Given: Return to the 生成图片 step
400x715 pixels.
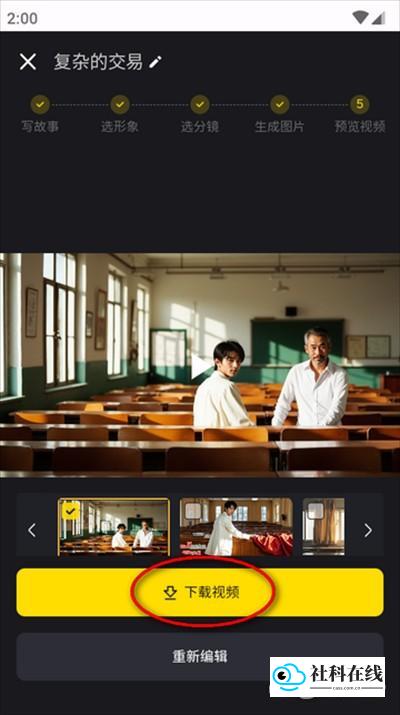Looking at the screenshot, I should 280,114.
